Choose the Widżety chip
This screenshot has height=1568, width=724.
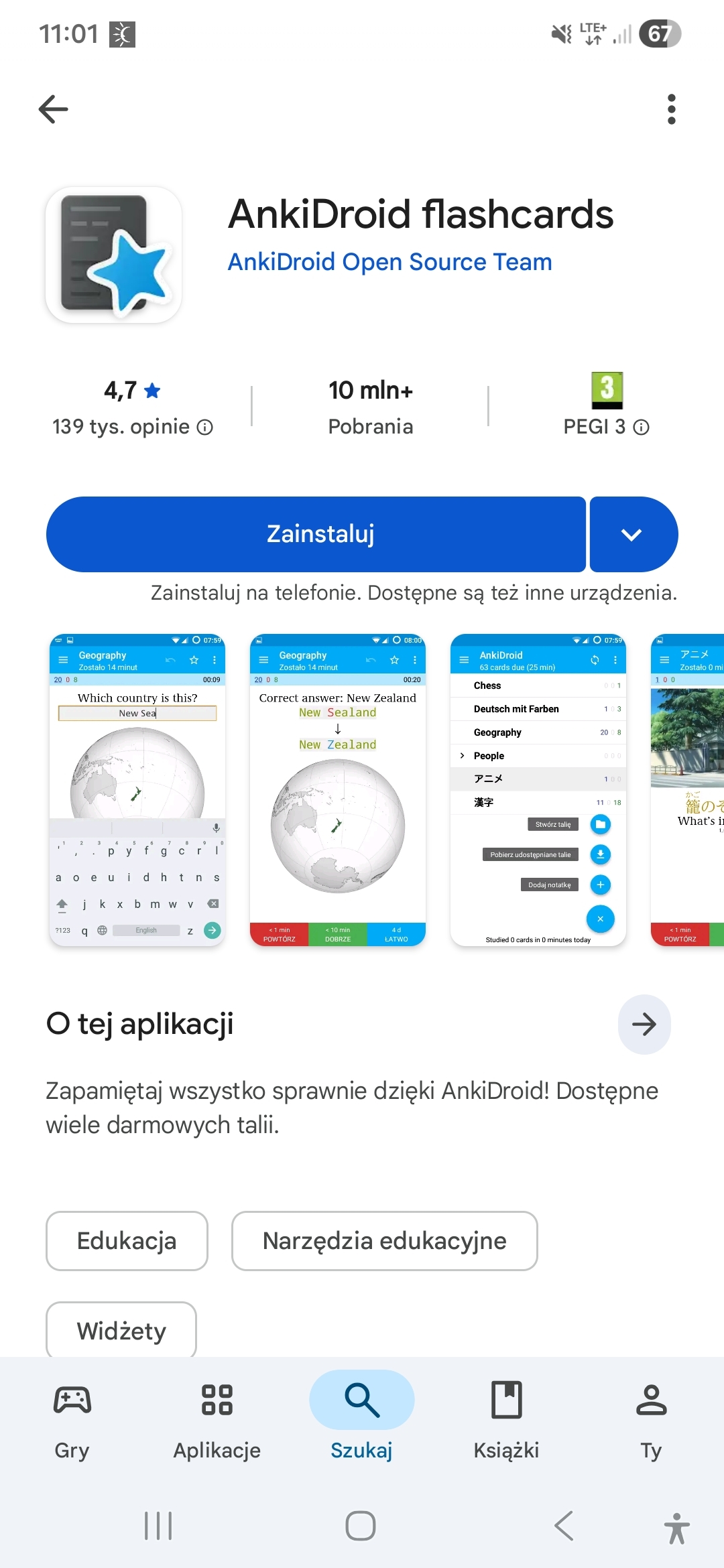tap(121, 1330)
